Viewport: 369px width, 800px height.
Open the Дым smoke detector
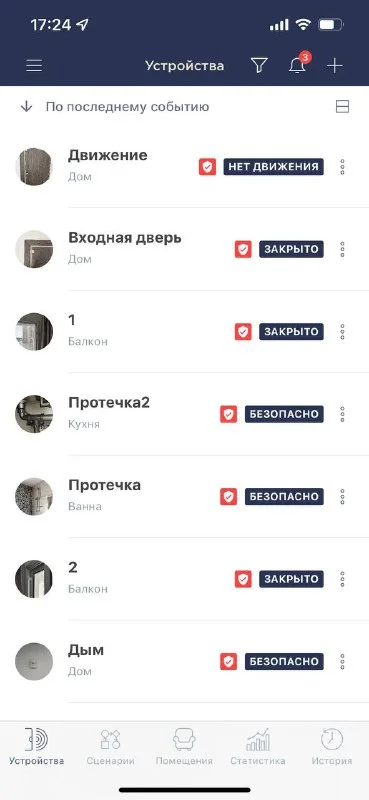185,661
